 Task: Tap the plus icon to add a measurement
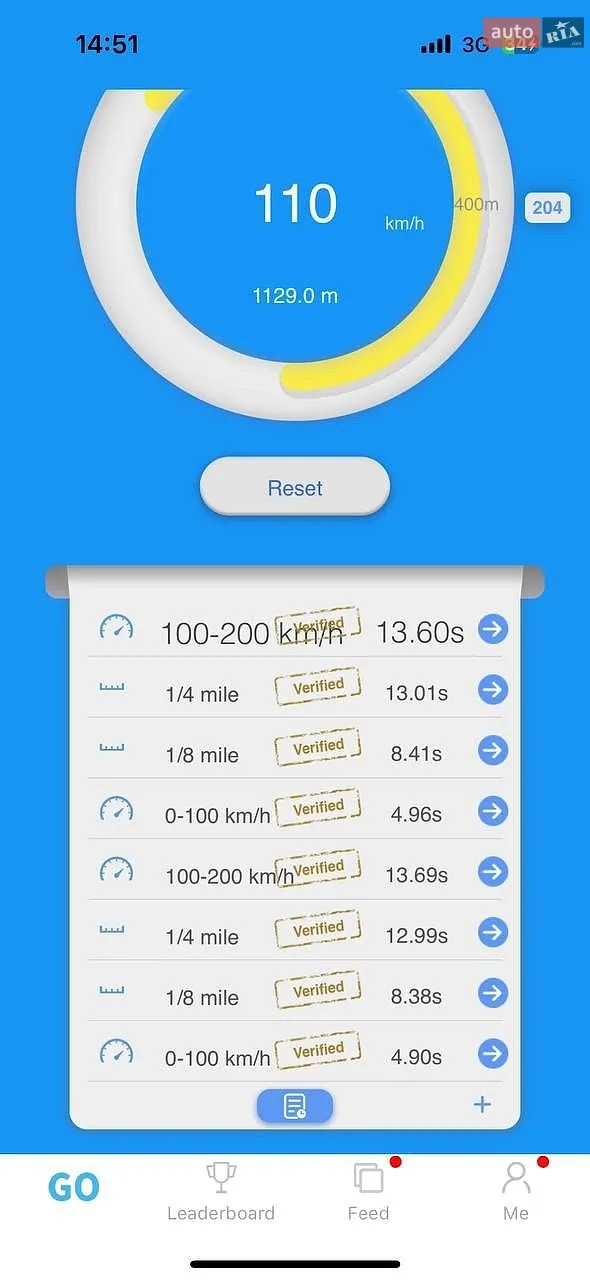[482, 1104]
